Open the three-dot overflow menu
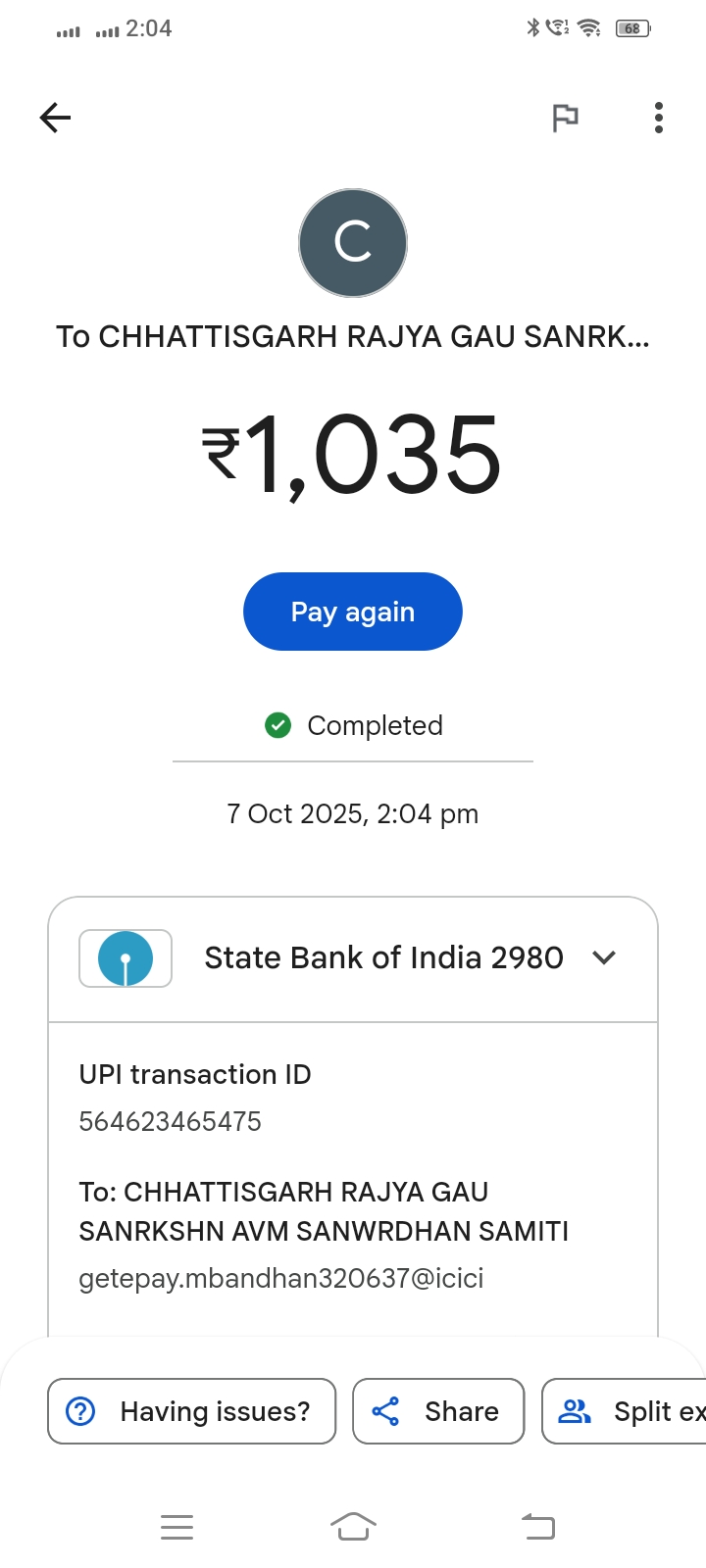The height and width of the screenshot is (1568, 706). [659, 118]
